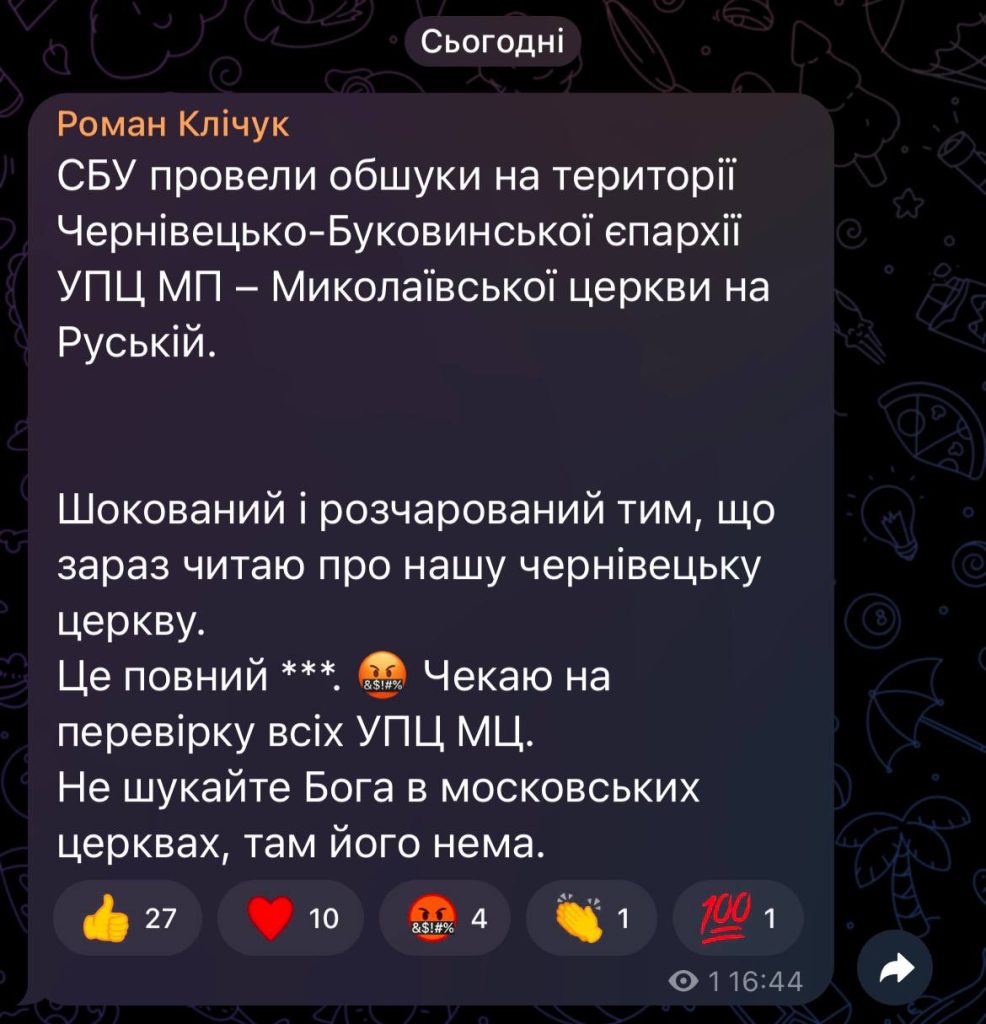React with the red heart

click(x=289, y=917)
